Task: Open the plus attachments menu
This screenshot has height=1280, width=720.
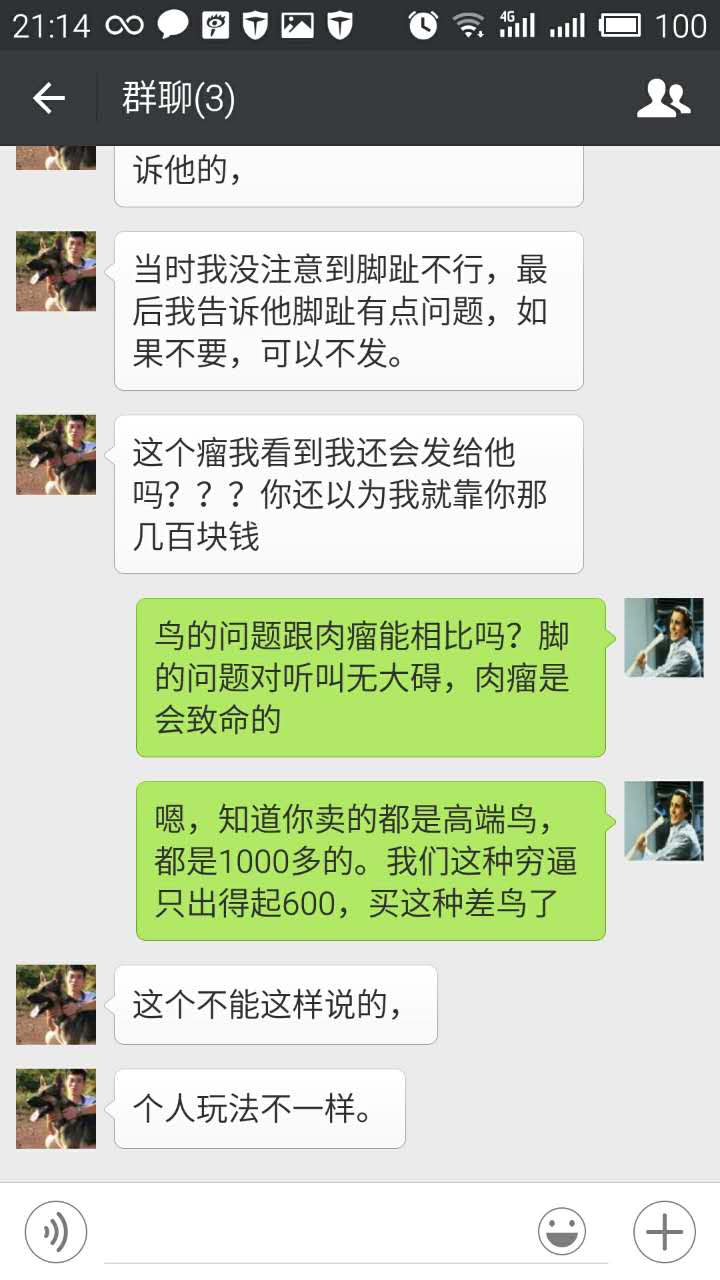Action: [x=664, y=1231]
